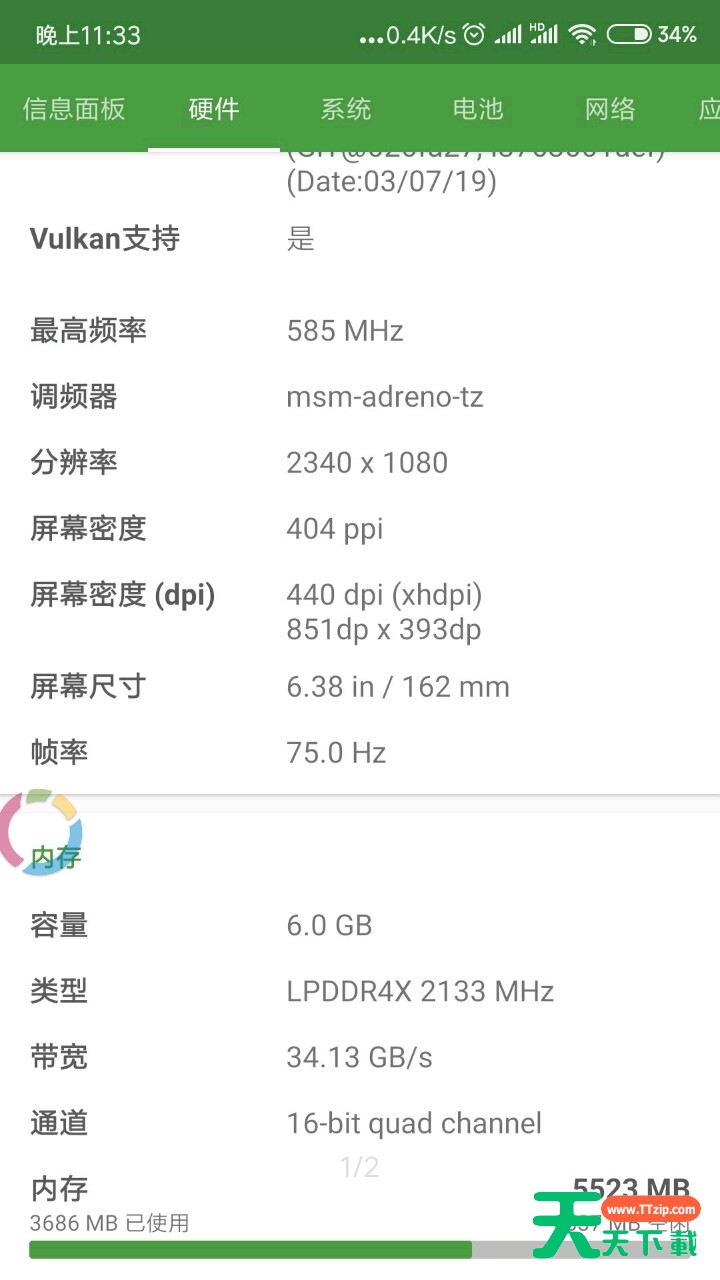The height and width of the screenshot is (1280, 720).
Task: Switch to the 信息面板 tab
Action: pos(74,109)
